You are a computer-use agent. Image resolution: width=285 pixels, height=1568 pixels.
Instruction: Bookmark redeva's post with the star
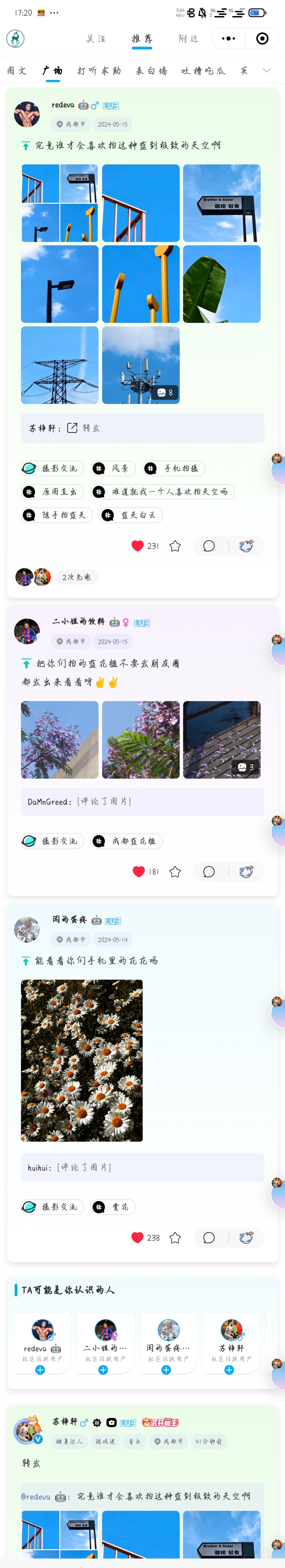[175, 545]
